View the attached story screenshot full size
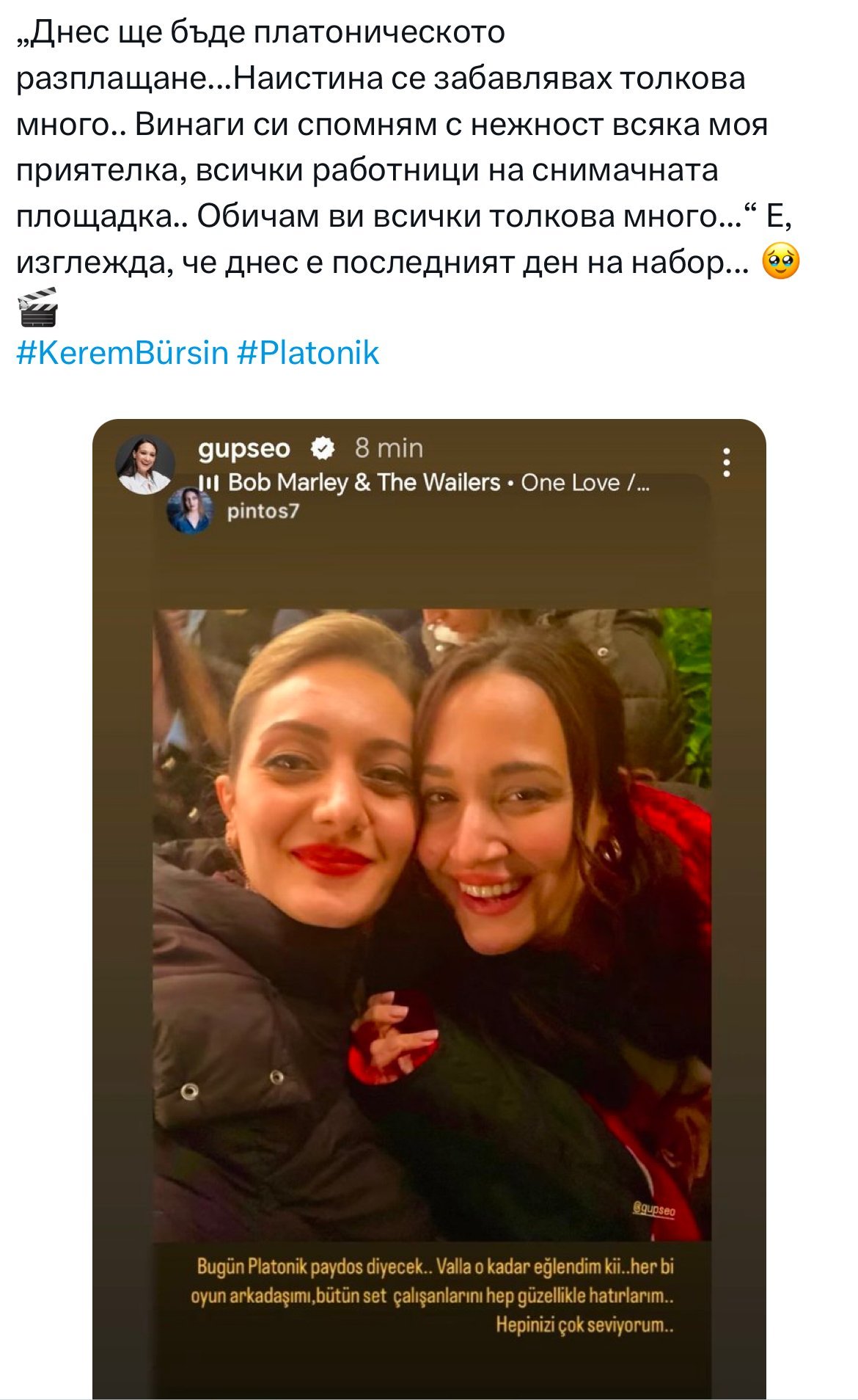858x1400 pixels. (x=429, y=908)
